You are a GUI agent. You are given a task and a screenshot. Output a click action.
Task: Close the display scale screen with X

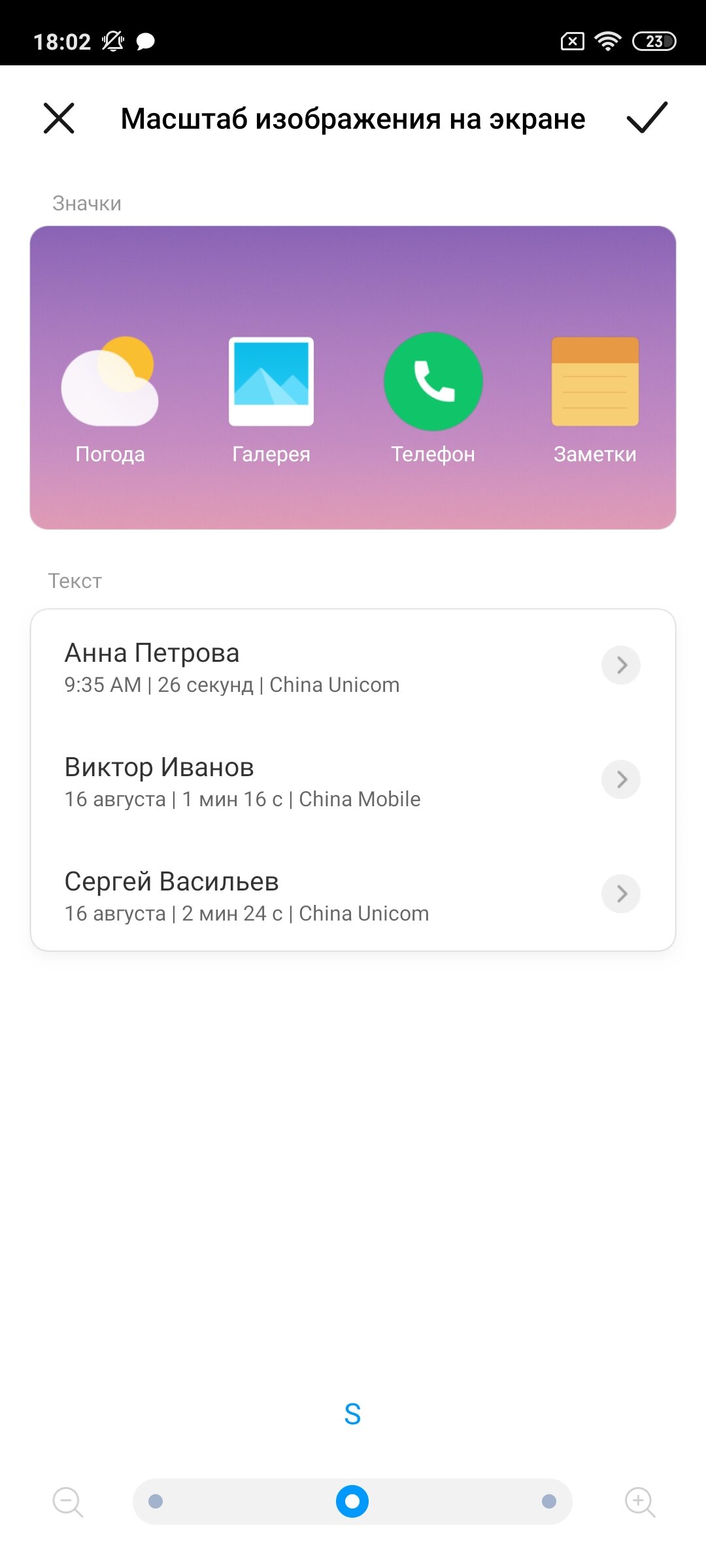[x=59, y=118]
